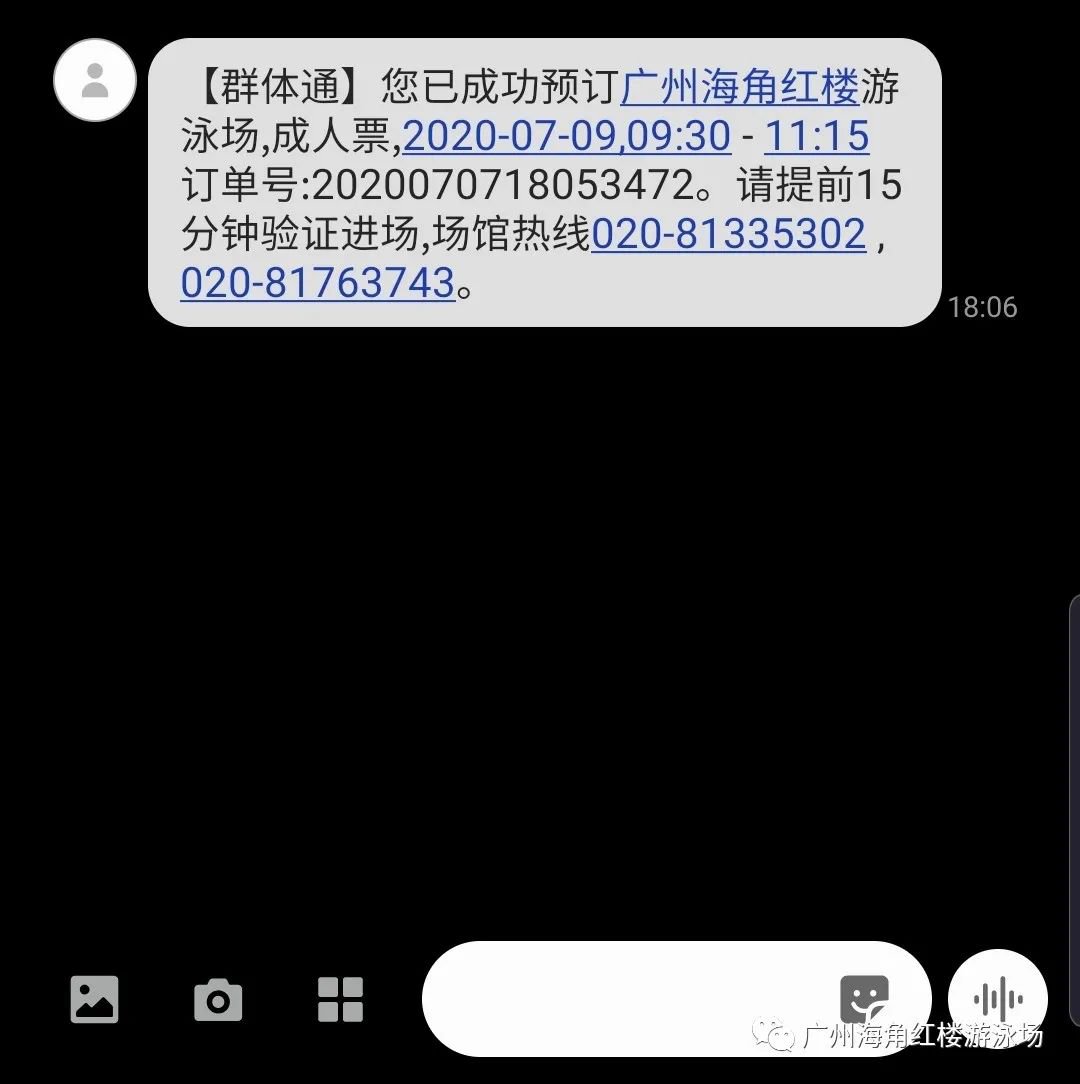Dial the phone number 020-81763743
This screenshot has width=1080, height=1084.
318,283
